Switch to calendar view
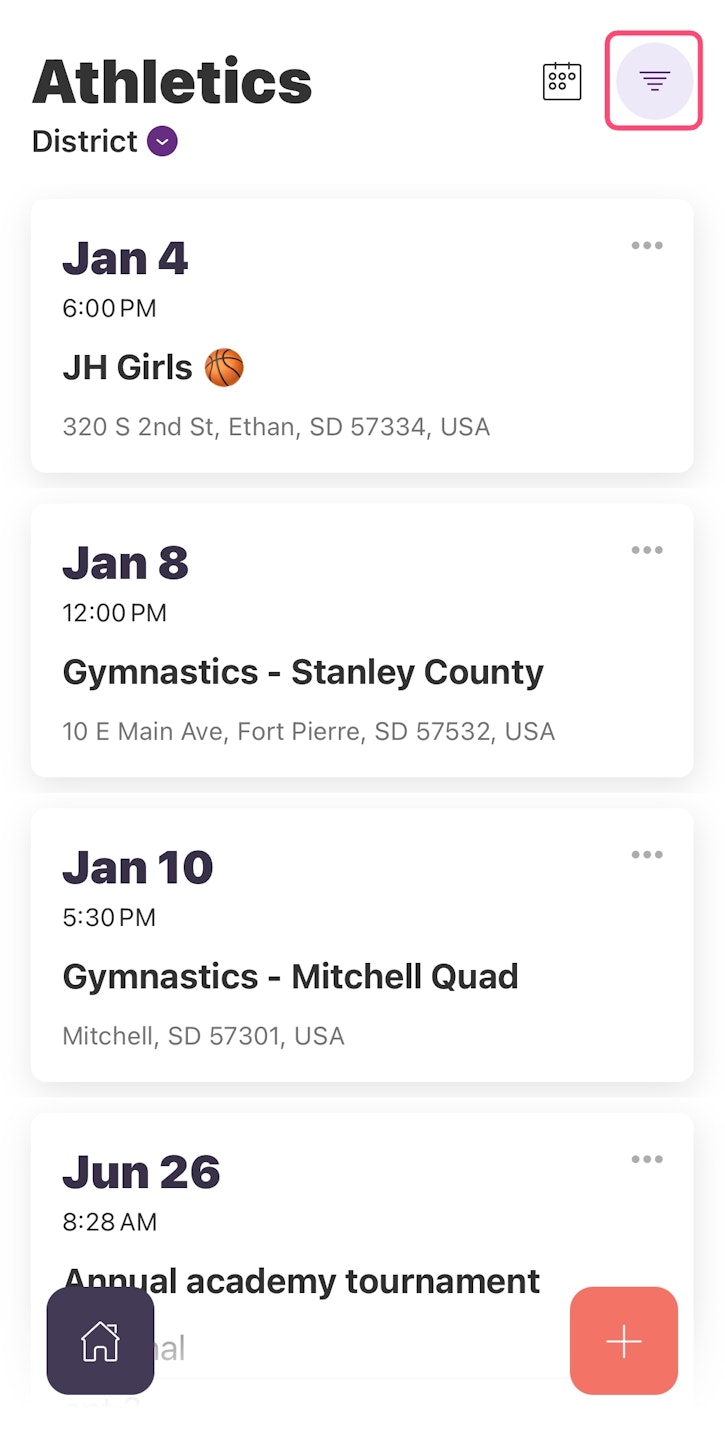725x1440 pixels. pos(562,81)
